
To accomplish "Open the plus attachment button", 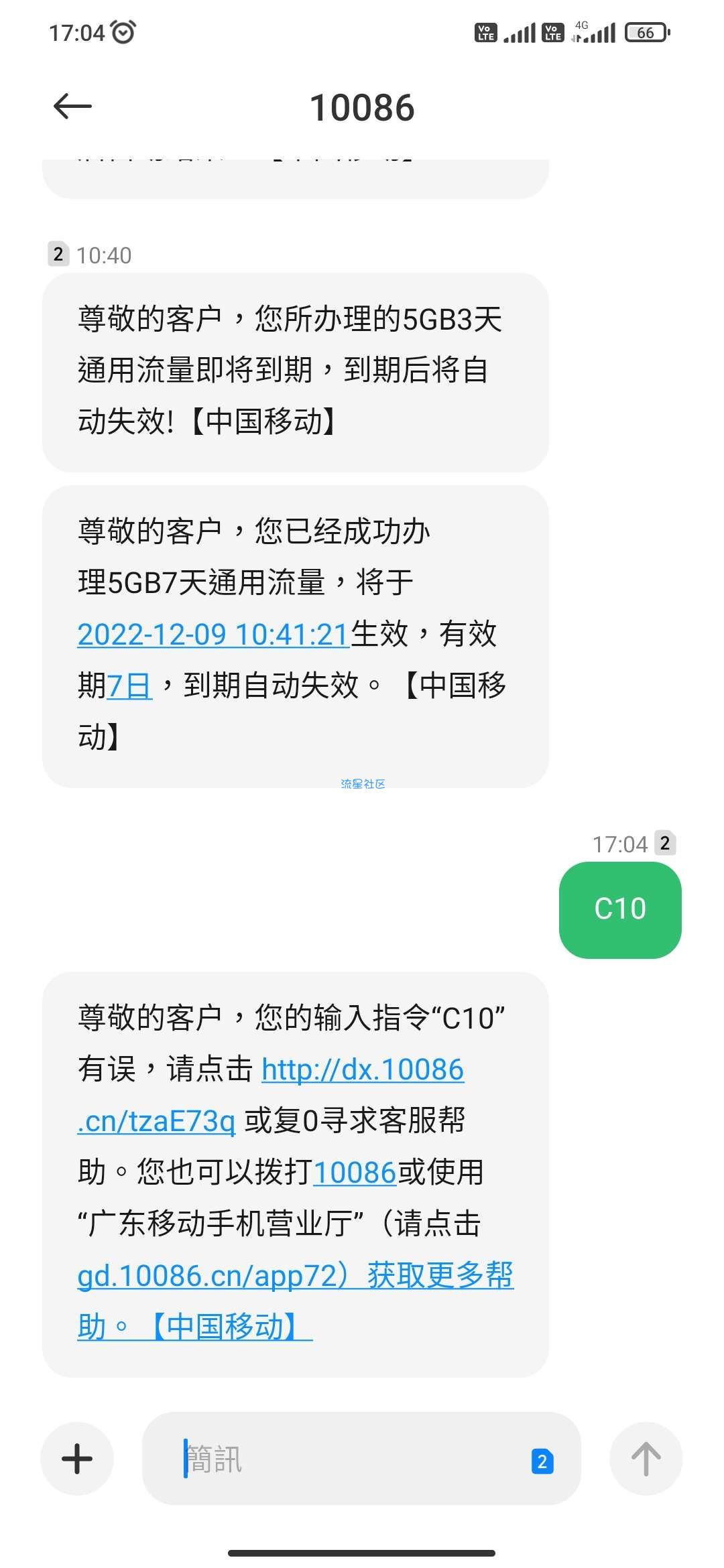I will point(77,1459).
